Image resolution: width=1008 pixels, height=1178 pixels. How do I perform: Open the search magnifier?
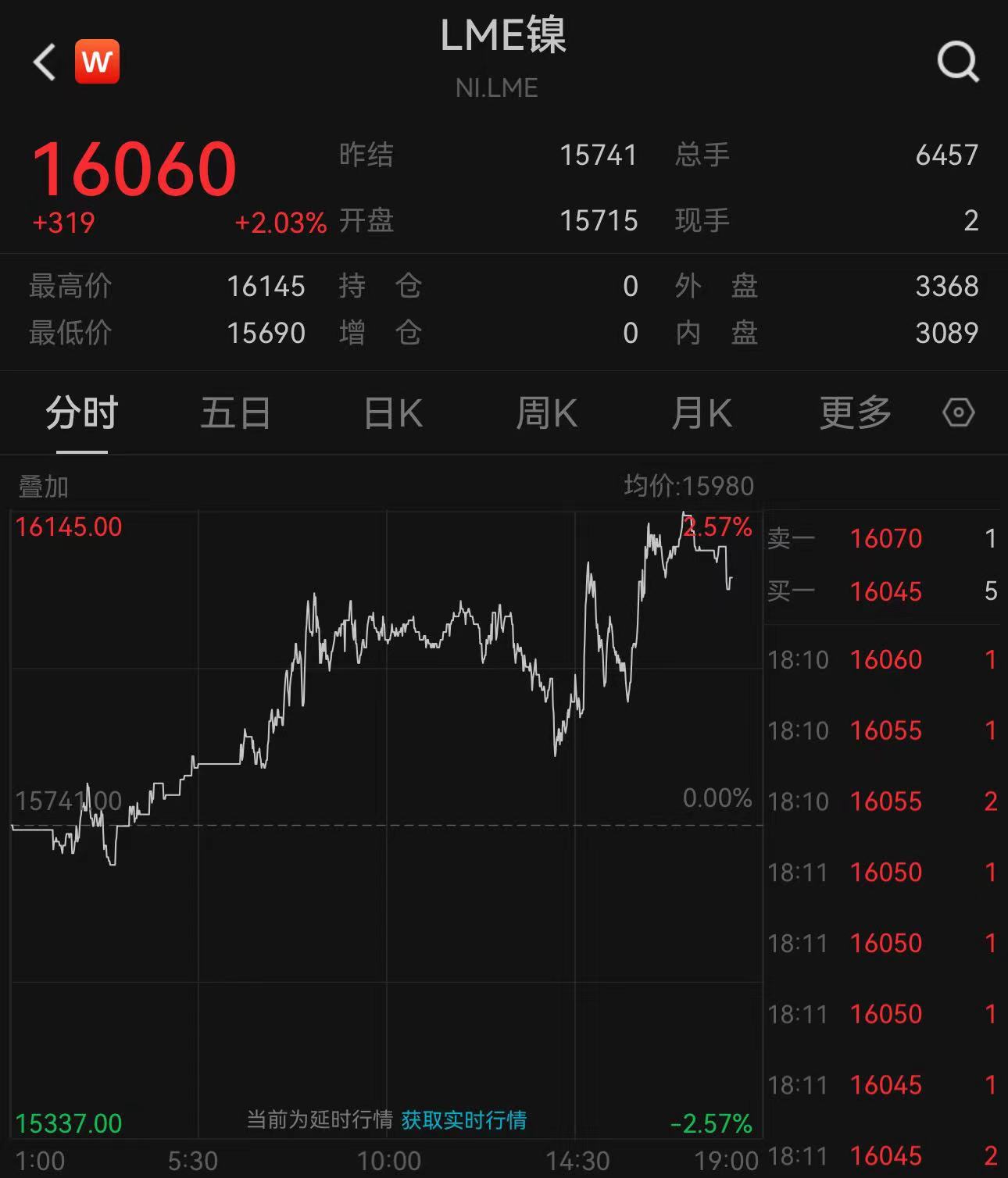coord(957,62)
